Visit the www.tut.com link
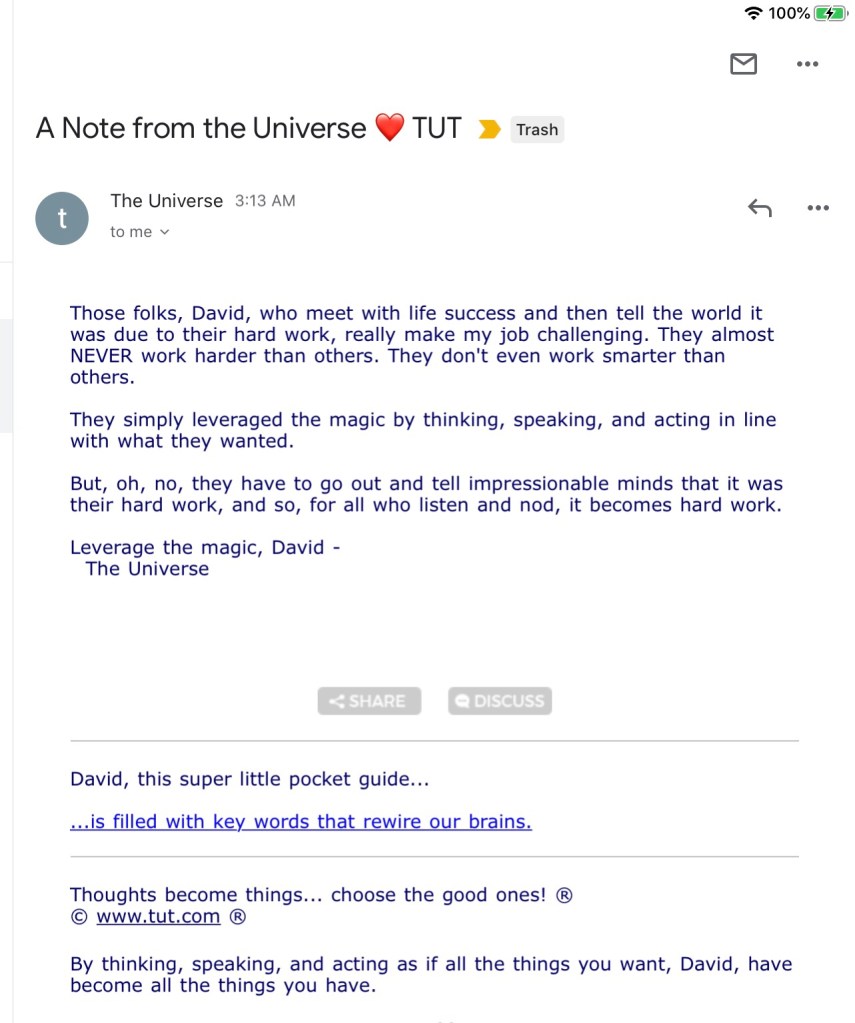Image resolution: width=855 pixels, height=1023 pixels. coord(158,916)
